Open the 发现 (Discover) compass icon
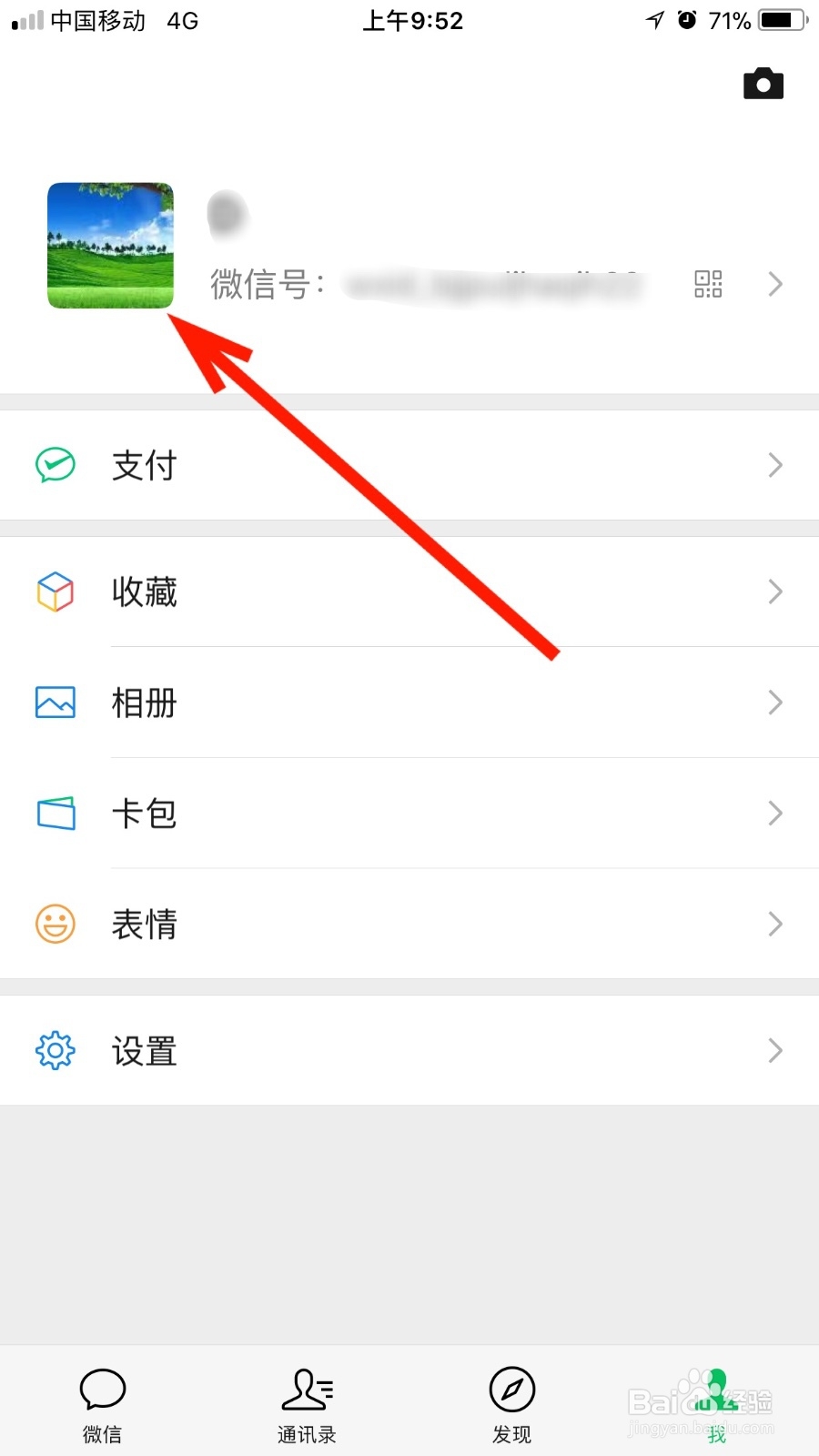Viewport: 819px width, 1456px height. pos(511,1390)
